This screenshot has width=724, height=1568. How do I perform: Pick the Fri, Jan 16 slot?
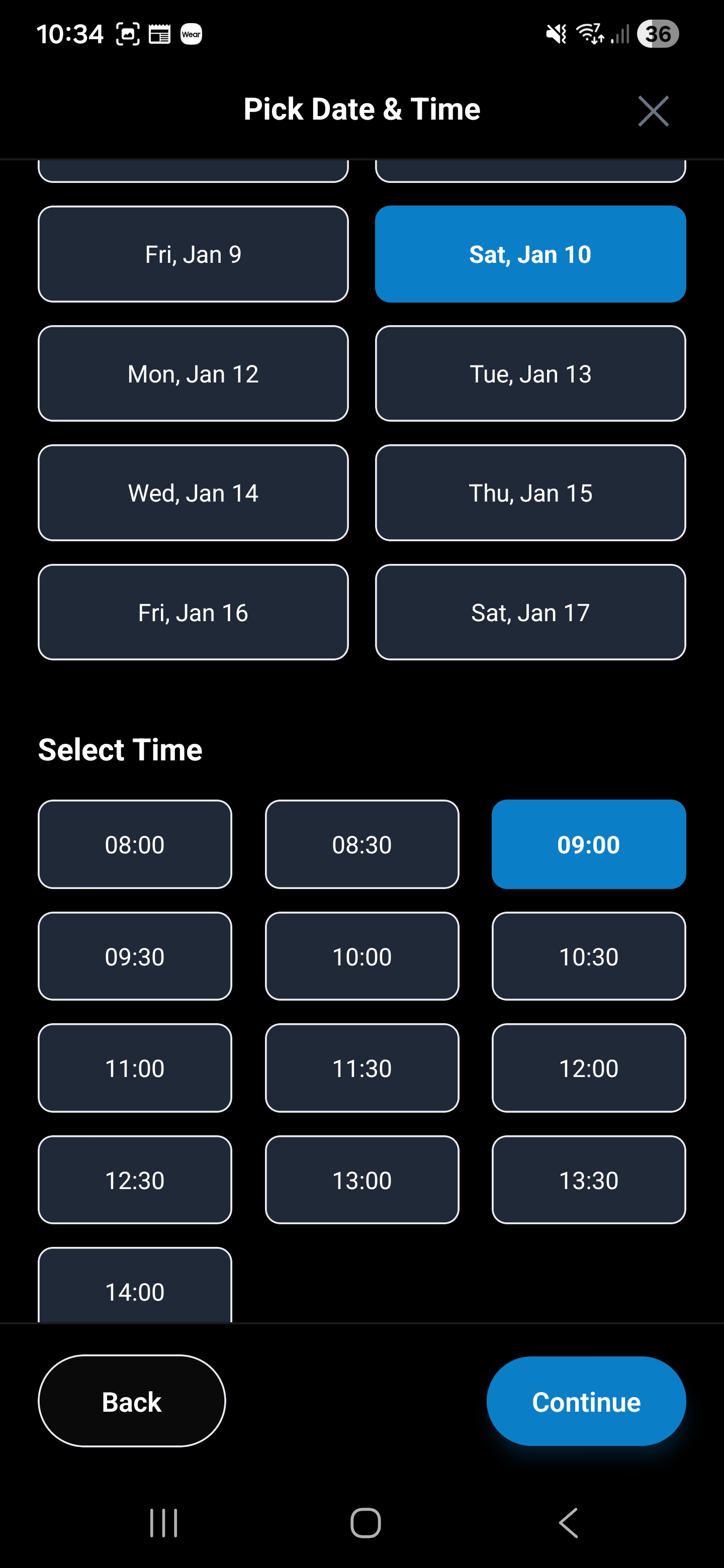[193, 612]
